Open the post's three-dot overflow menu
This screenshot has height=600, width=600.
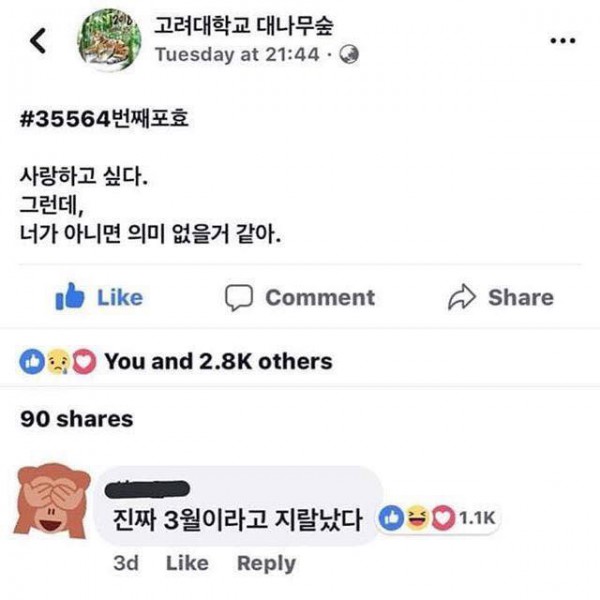point(563,41)
